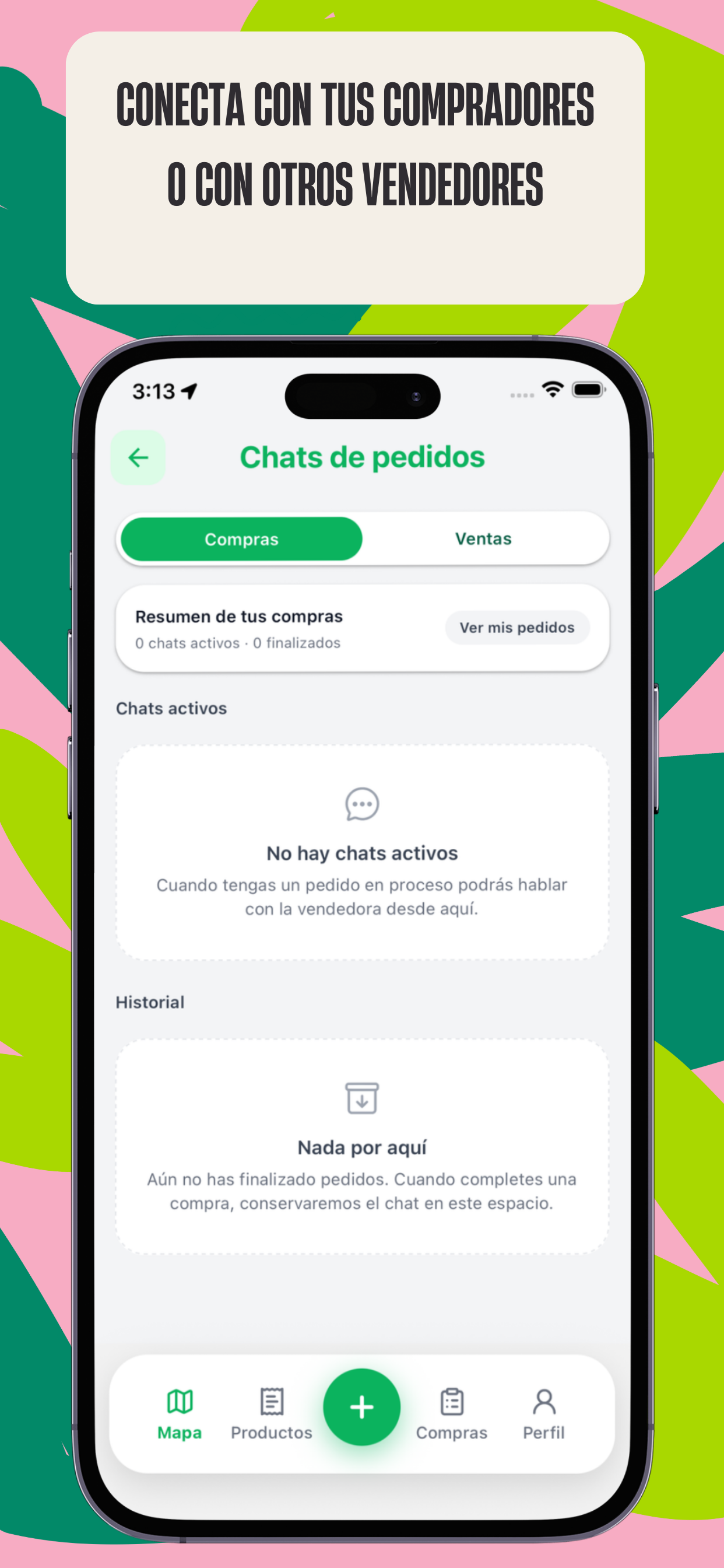Image resolution: width=724 pixels, height=1568 pixels.
Task: Expand the Resumen de tus compras card
Action: 239,616
